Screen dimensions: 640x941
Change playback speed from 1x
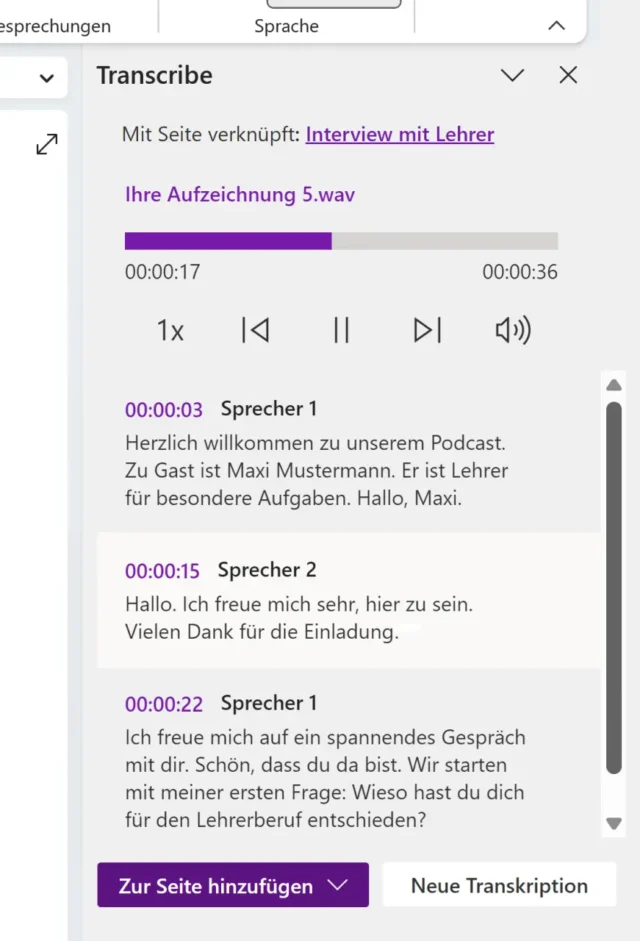tap(170, 331)
